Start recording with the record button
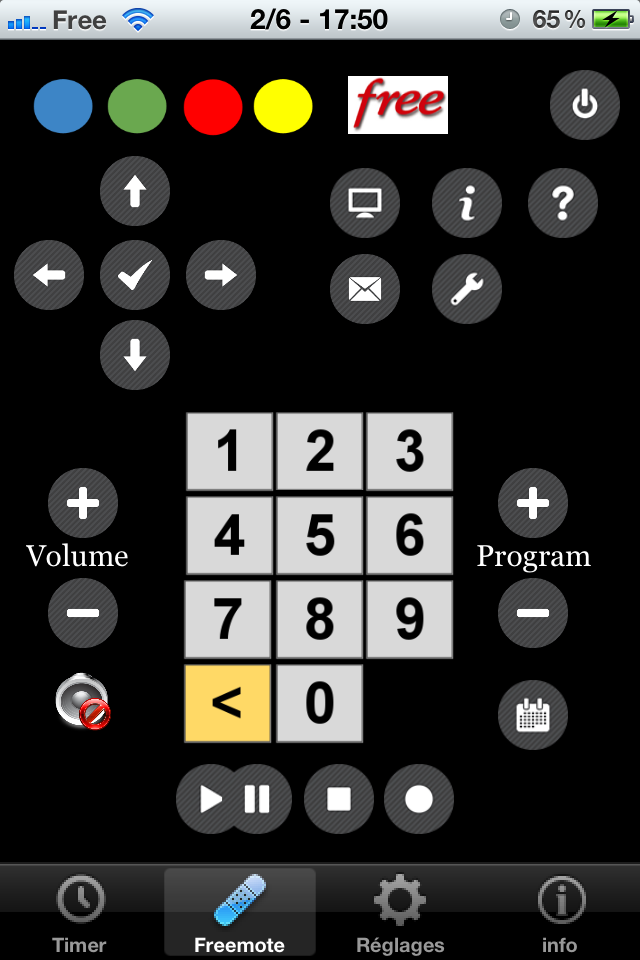640x960 pixels. (419, 799)
